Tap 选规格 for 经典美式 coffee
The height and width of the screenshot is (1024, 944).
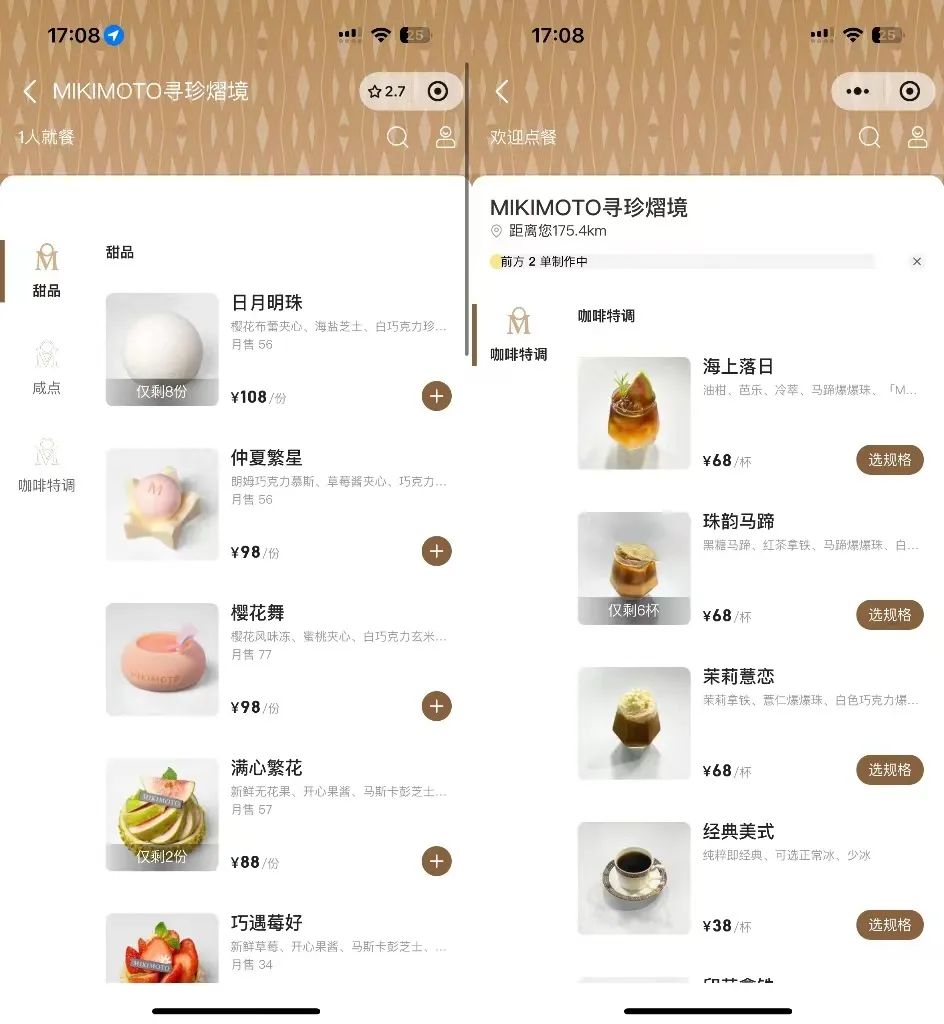[x=889, y=925]
